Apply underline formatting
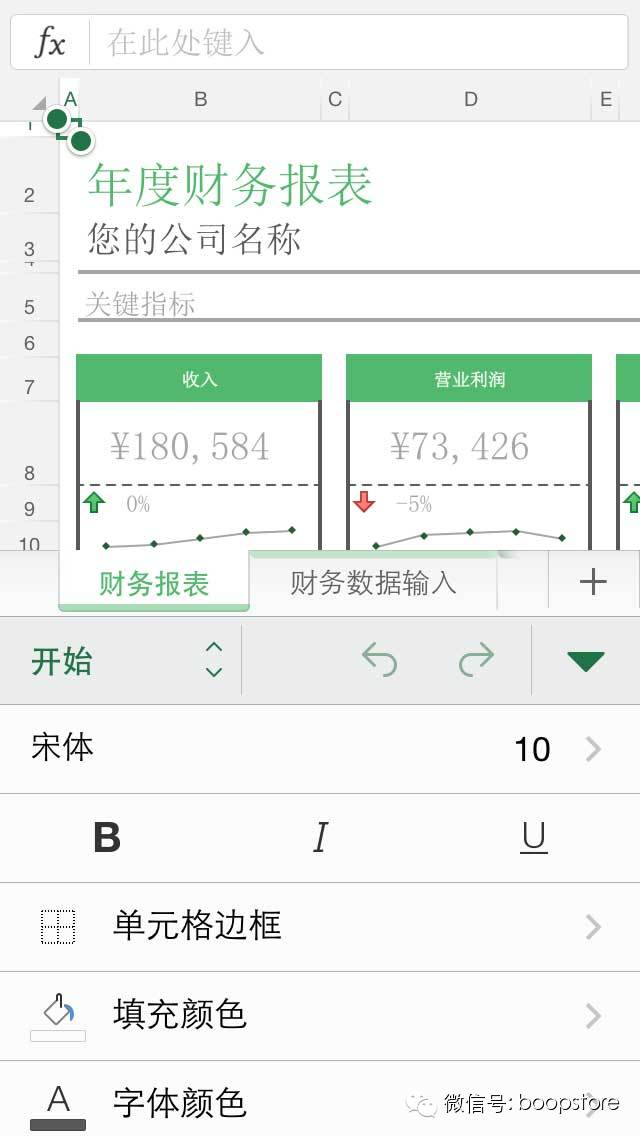The image size is (640, 1136). click(533, 838)
